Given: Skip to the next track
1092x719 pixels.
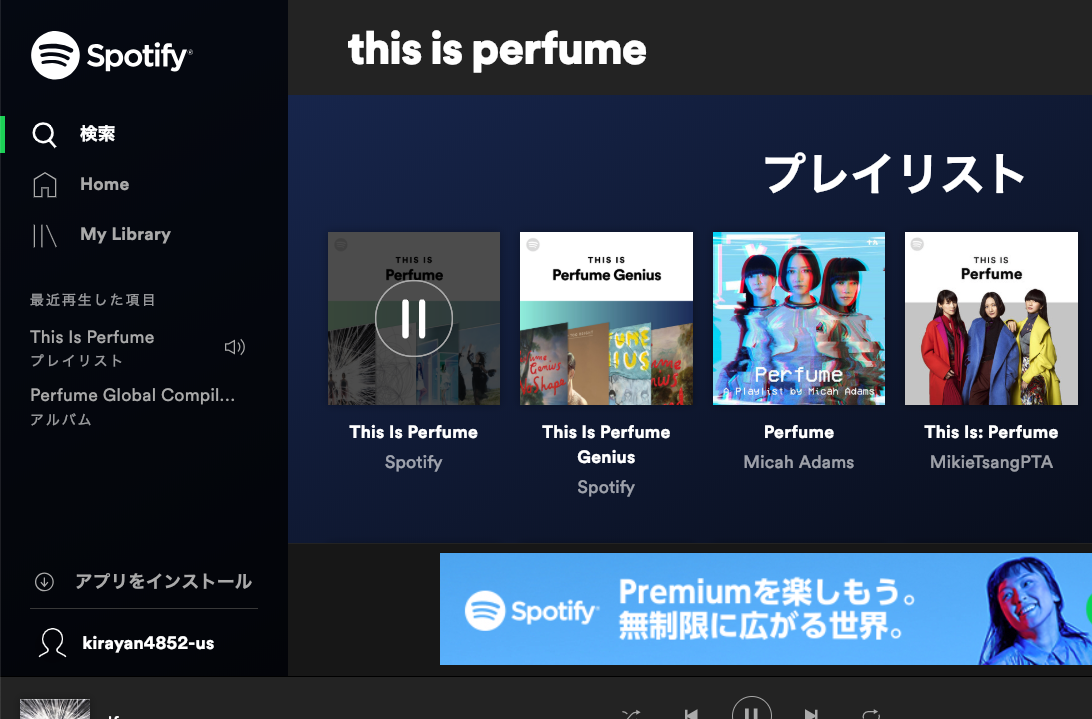Looking at the screenshot, I should pos(811,713).
